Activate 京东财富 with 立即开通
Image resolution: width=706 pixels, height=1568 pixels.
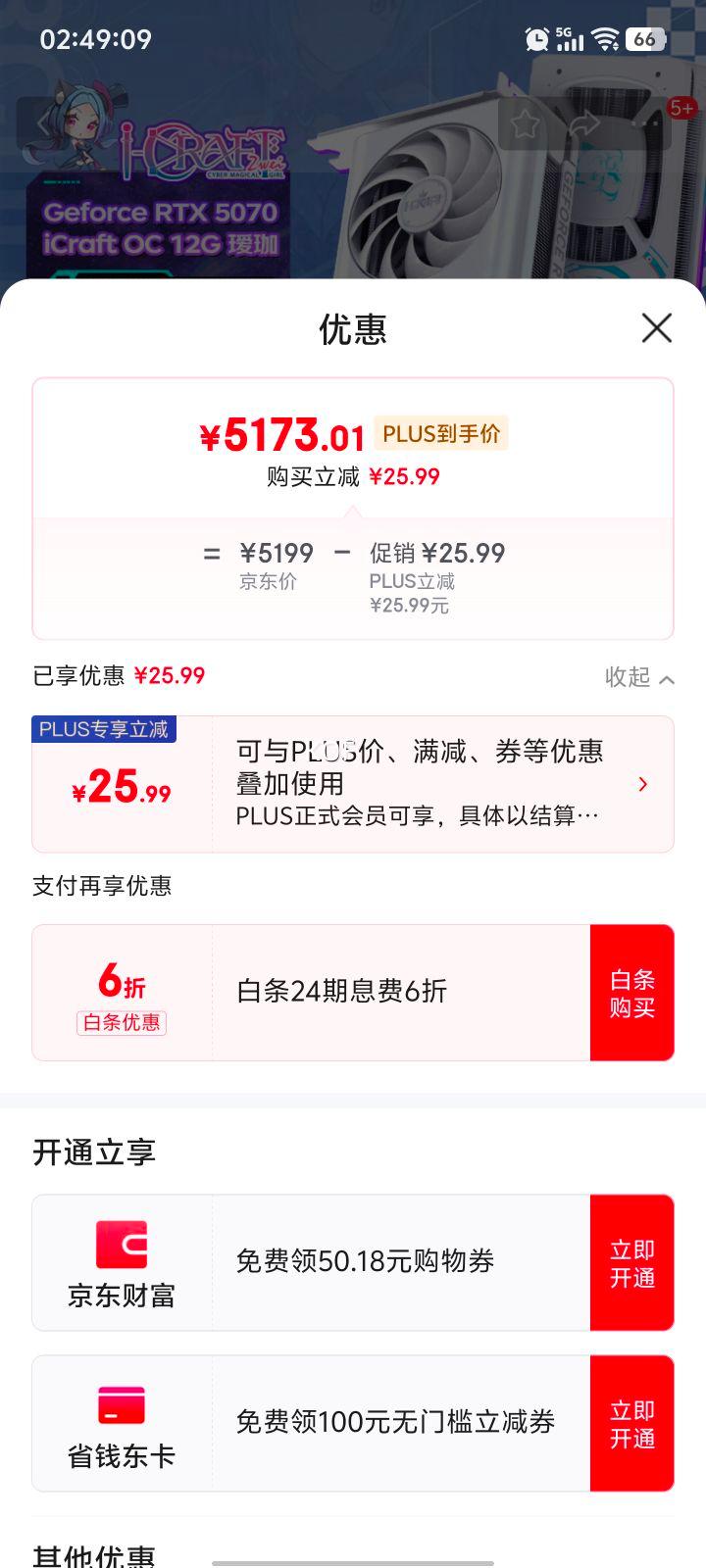point(632,1263)
